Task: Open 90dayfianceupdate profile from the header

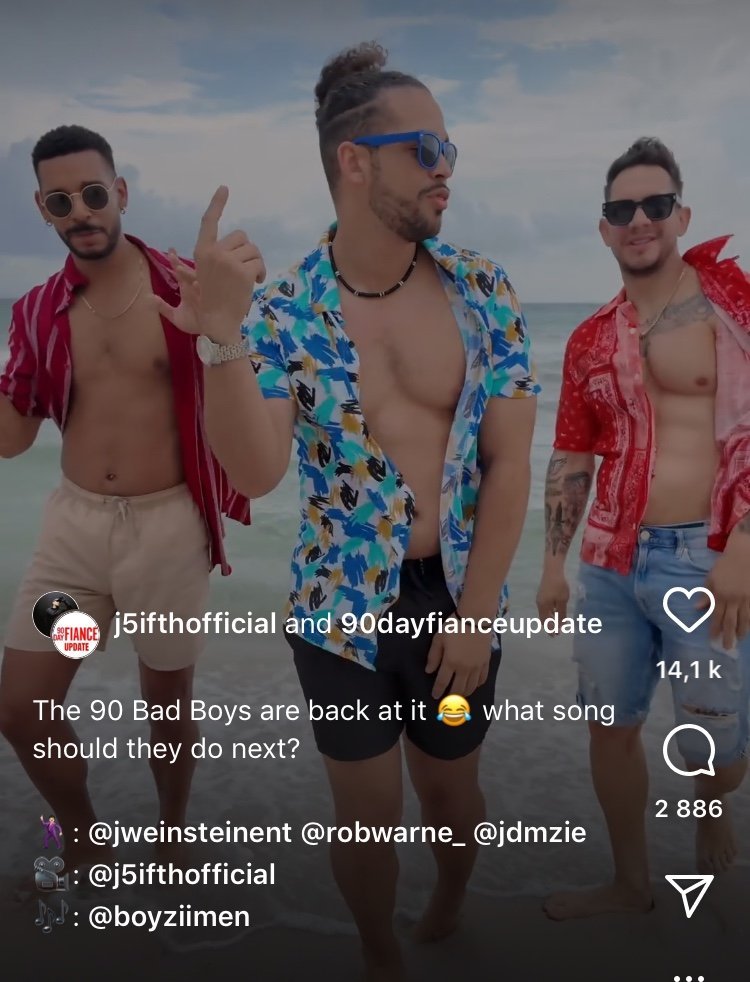Action: point(471,623)
